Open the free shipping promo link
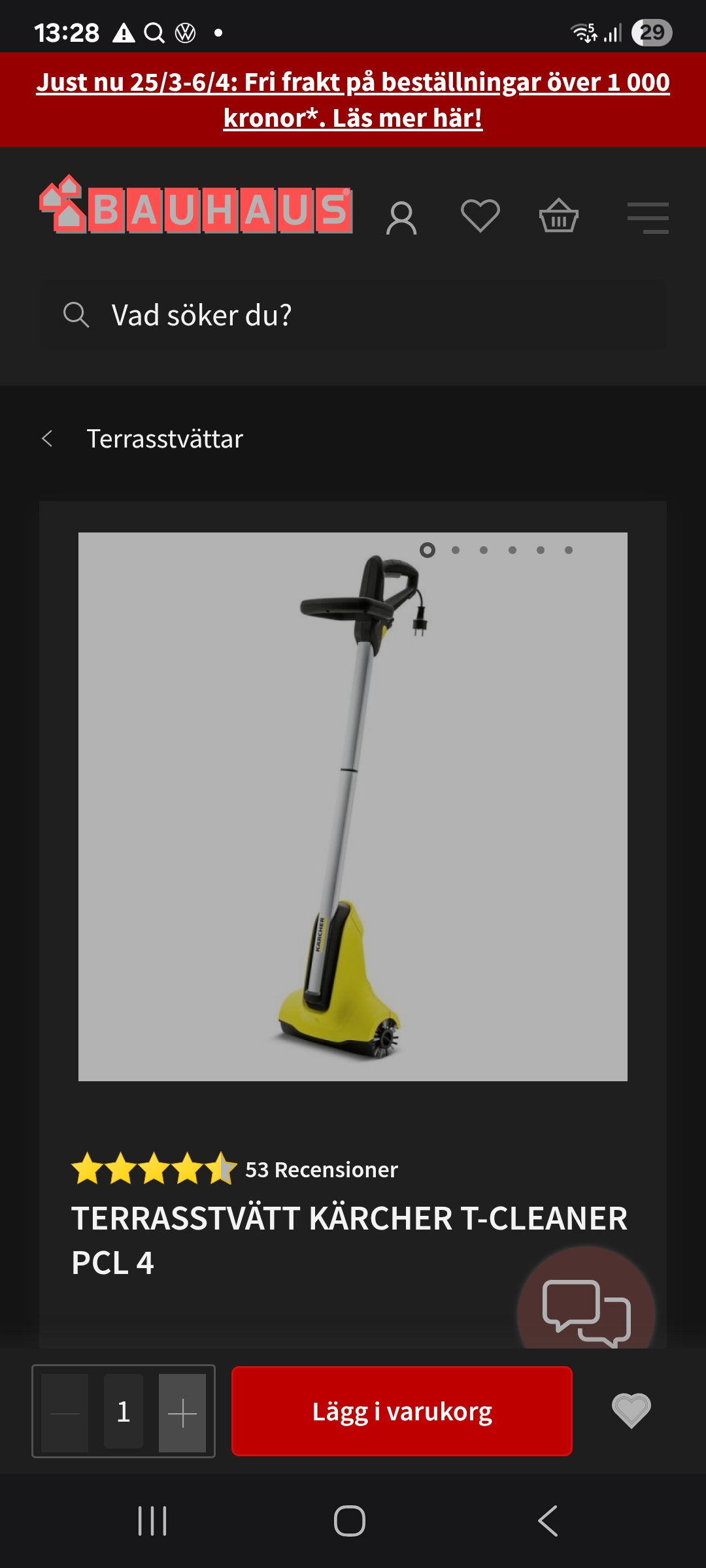706x1568 pixels. [x=353, y=100]
